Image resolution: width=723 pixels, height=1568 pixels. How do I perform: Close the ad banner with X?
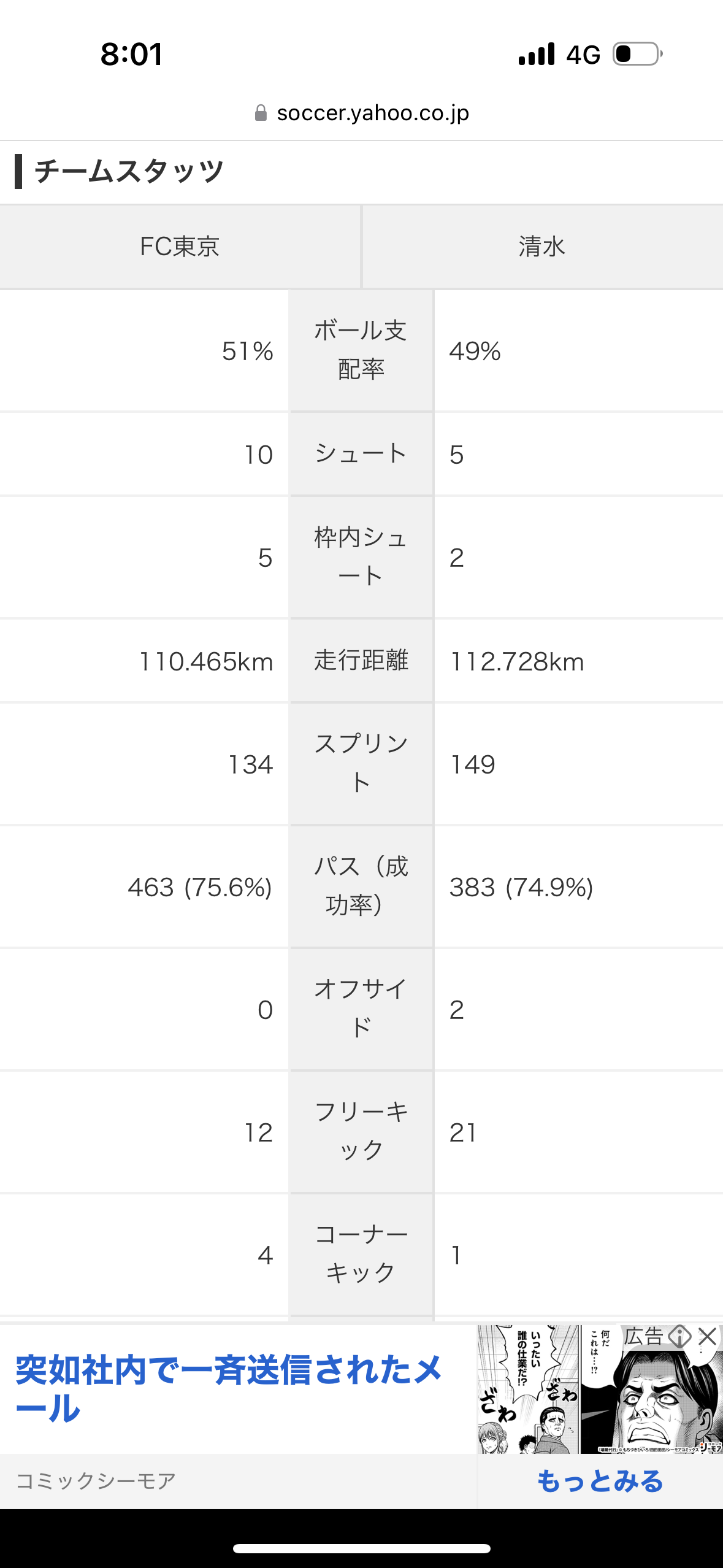(x=708, y=1336)
